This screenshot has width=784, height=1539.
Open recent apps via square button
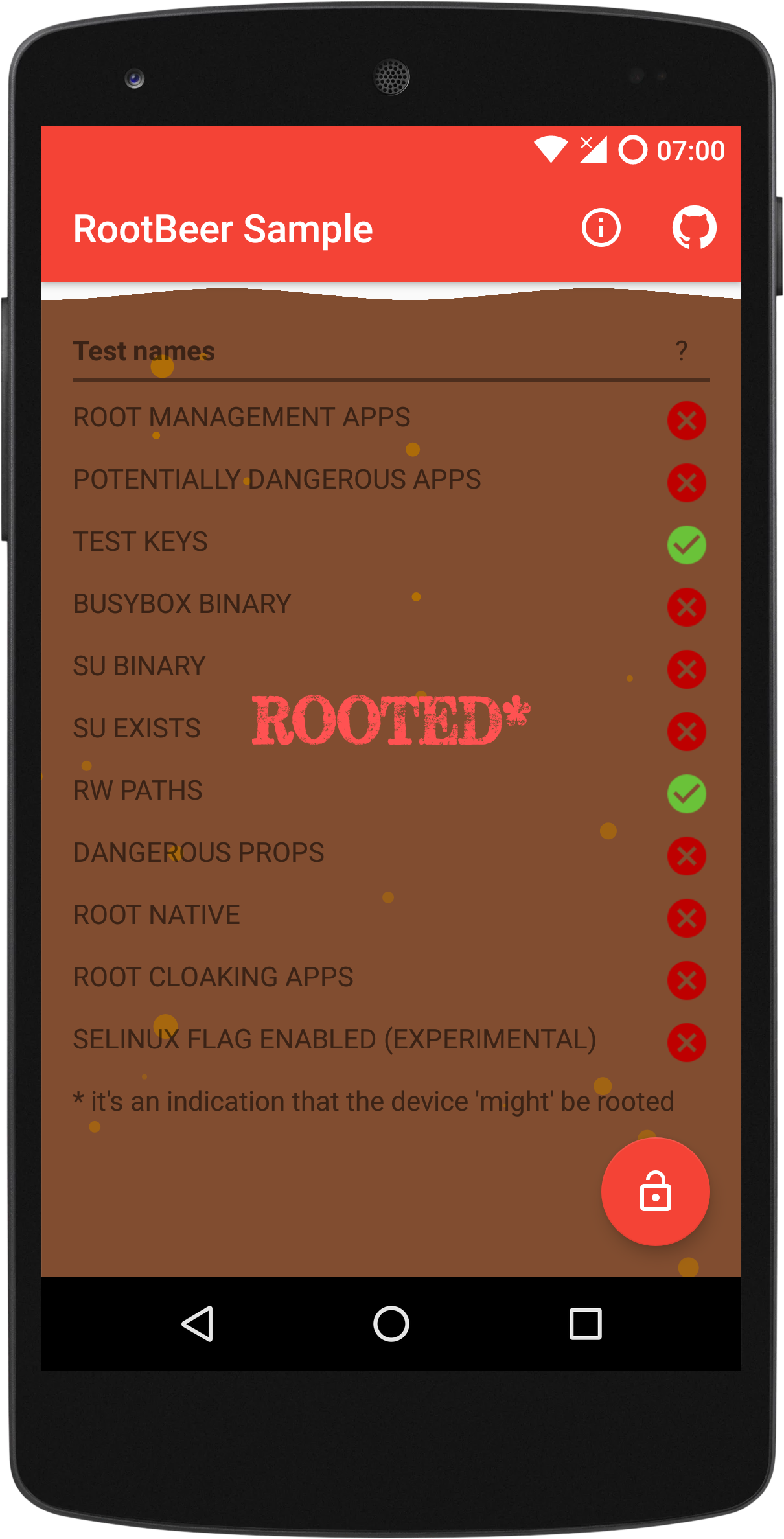click(585, 1323)
